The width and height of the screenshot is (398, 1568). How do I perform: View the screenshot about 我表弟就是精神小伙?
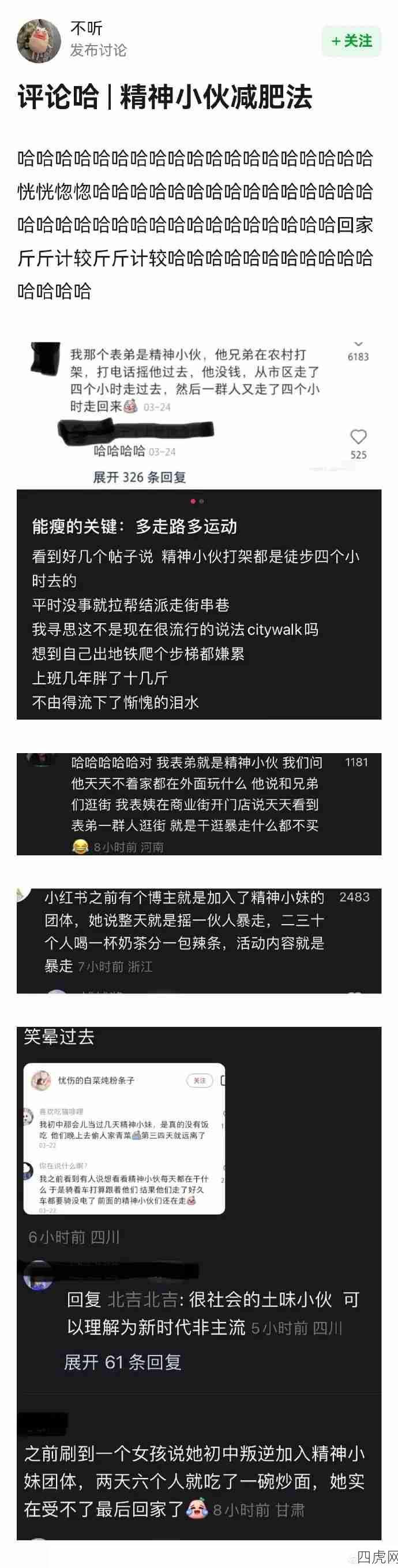click(x=198, y=803)
